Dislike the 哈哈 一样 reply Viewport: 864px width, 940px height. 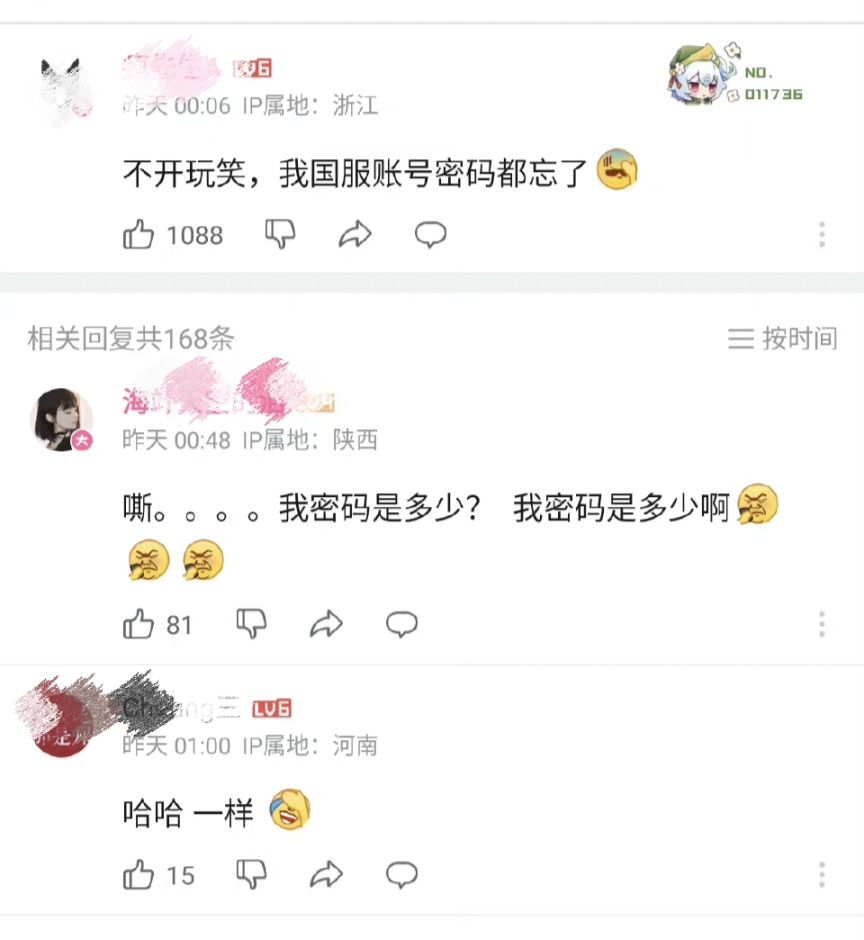(x=251, y=876)
